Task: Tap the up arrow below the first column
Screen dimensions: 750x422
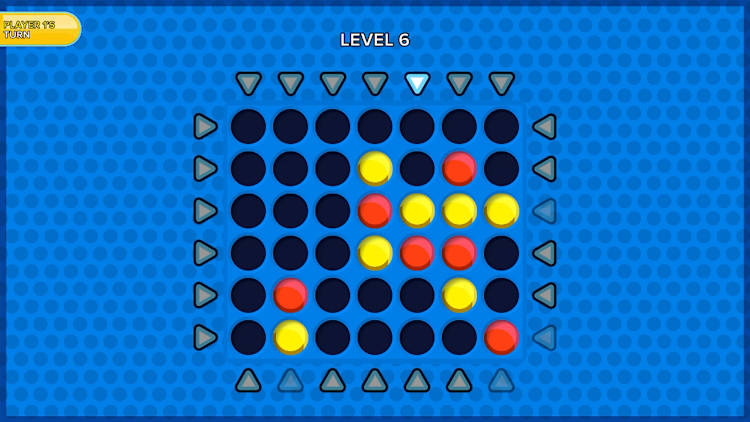Action: (x=248, y=380)
